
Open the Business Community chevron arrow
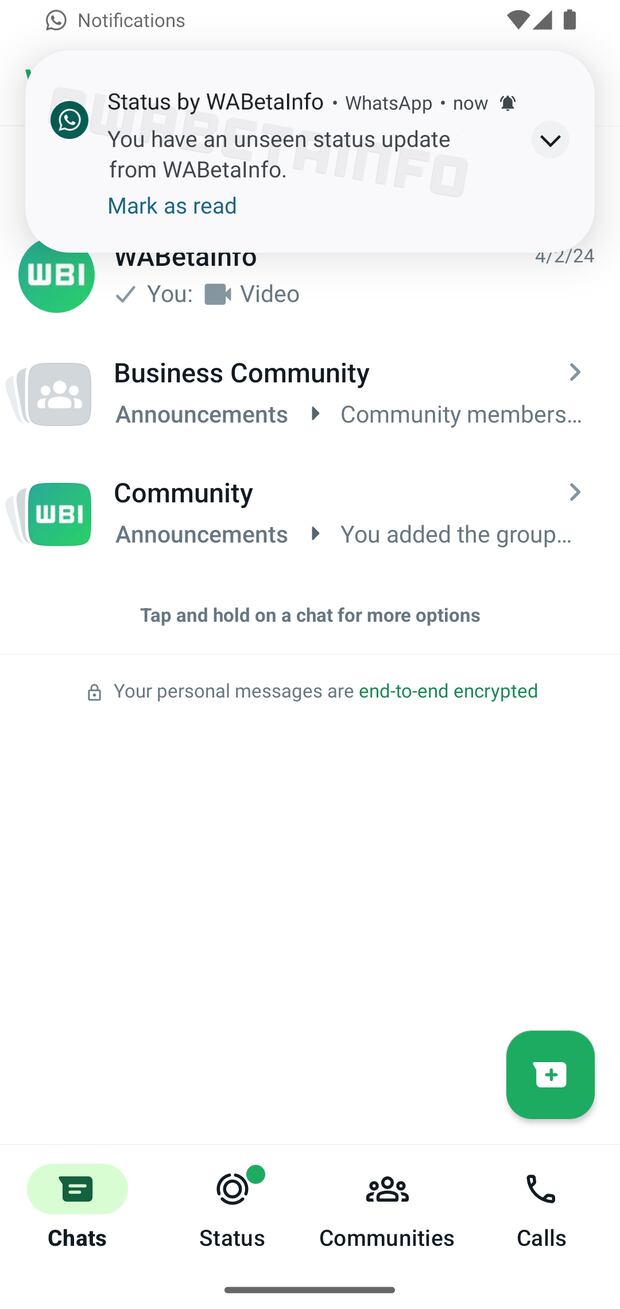pyautogui.click(x=575, y=372)
